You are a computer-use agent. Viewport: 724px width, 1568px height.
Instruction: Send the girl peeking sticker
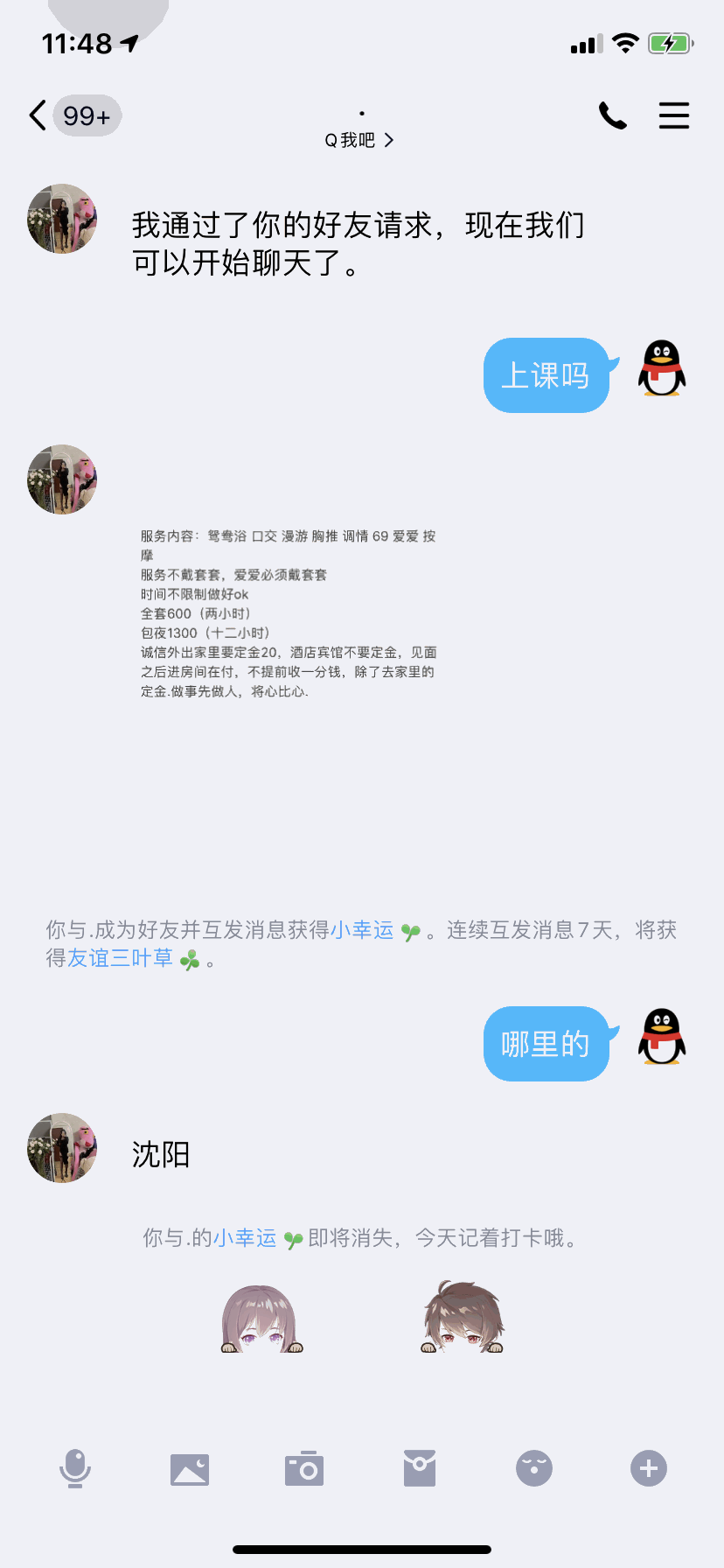[260, 1319]
